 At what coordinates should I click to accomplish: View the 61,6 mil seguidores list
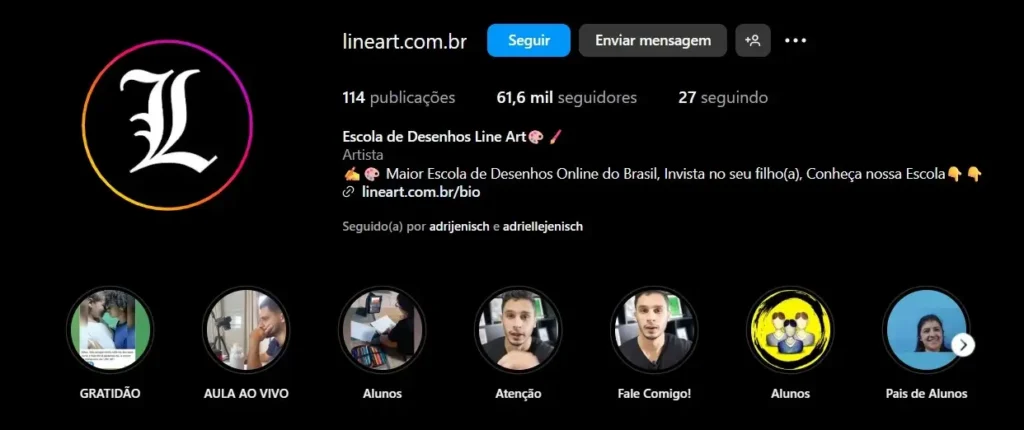tap(566, 98)
